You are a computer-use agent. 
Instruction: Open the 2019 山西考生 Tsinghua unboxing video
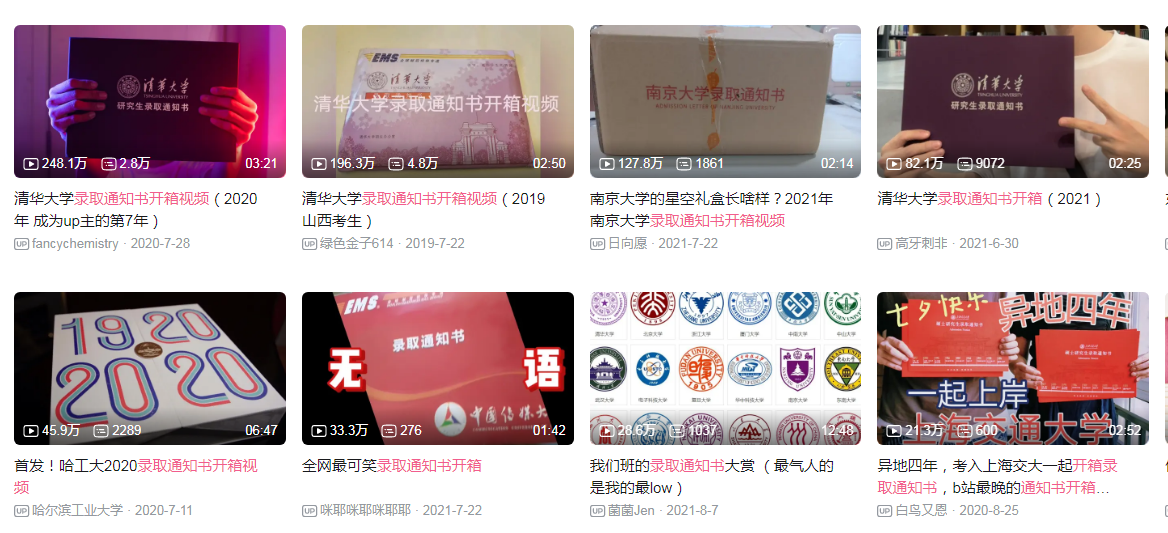[437, 101]
